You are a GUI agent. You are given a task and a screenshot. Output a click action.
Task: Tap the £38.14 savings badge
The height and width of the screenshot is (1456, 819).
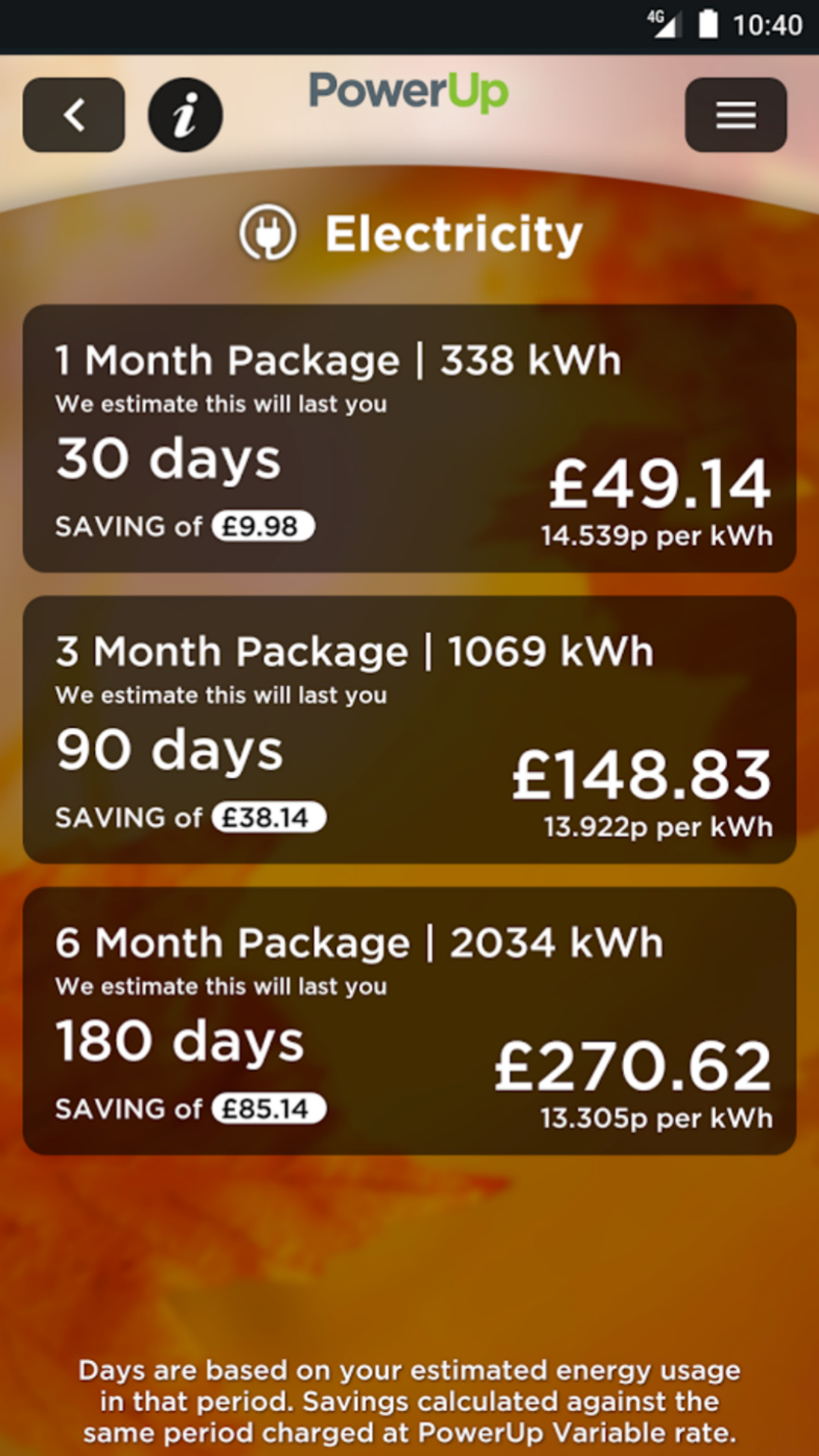point(270,817)
